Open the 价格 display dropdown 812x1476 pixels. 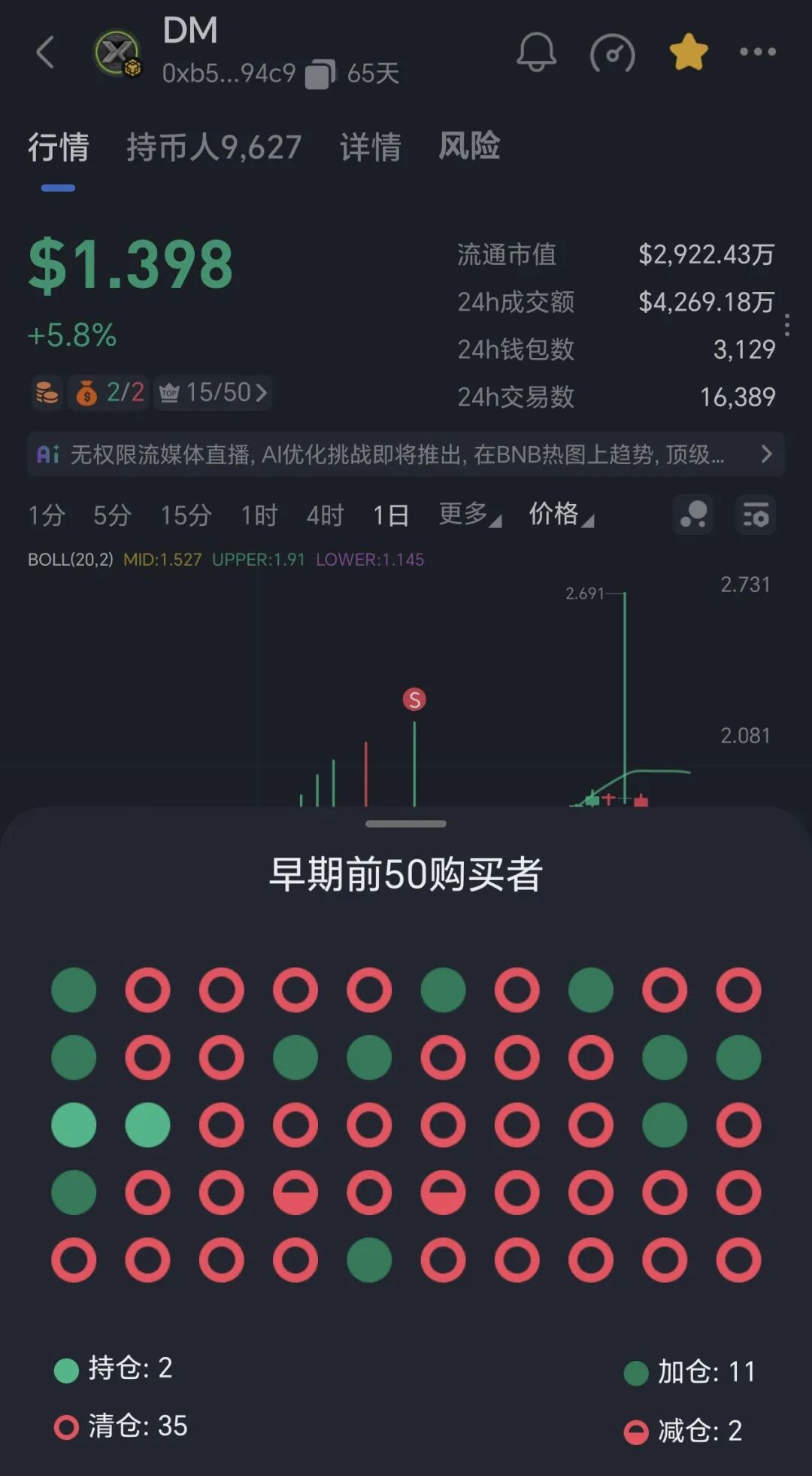[x=560, y=515]
